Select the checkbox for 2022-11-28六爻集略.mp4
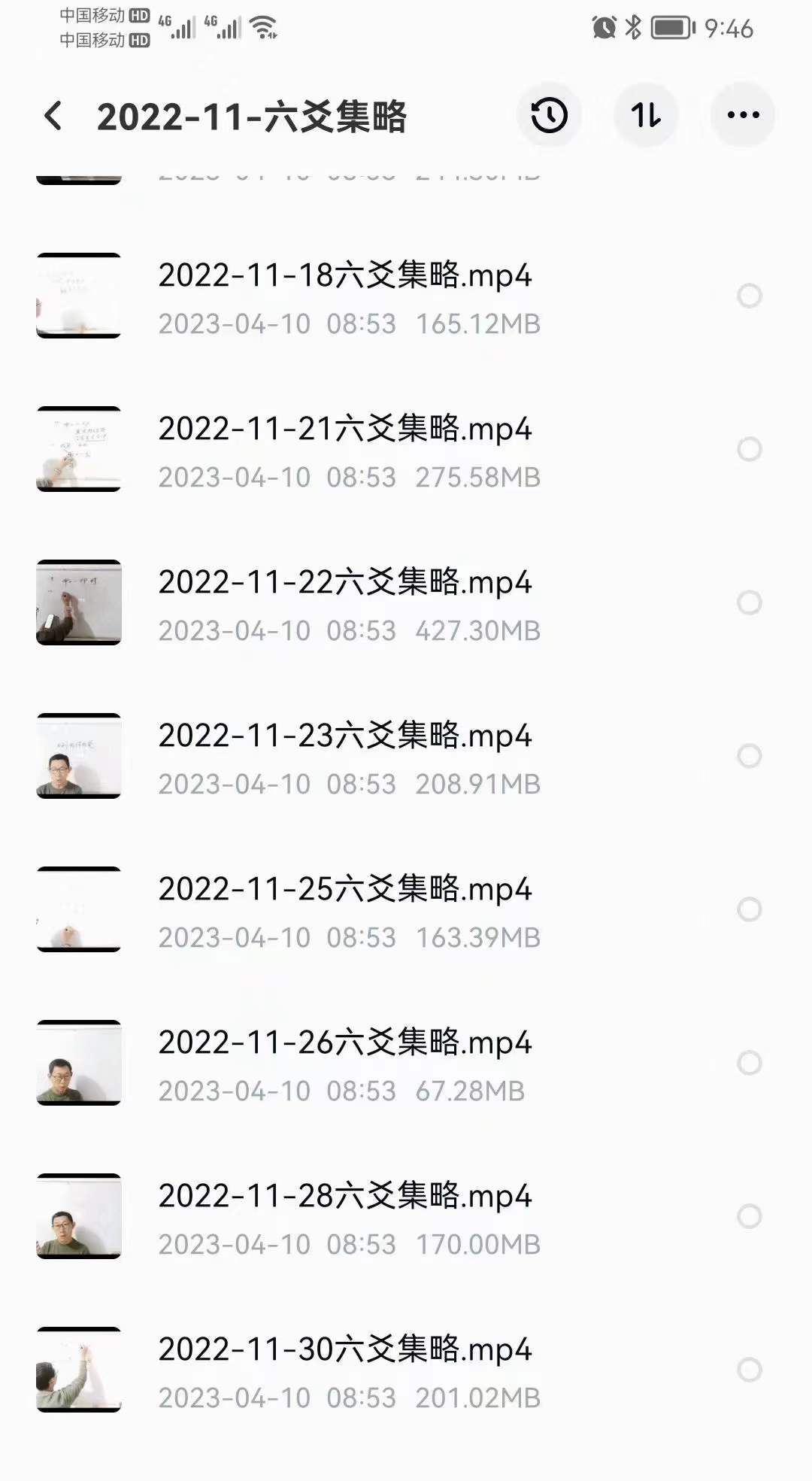Image resolution: width=812 pixels, height=1481 pixels. coord(749,1216)
